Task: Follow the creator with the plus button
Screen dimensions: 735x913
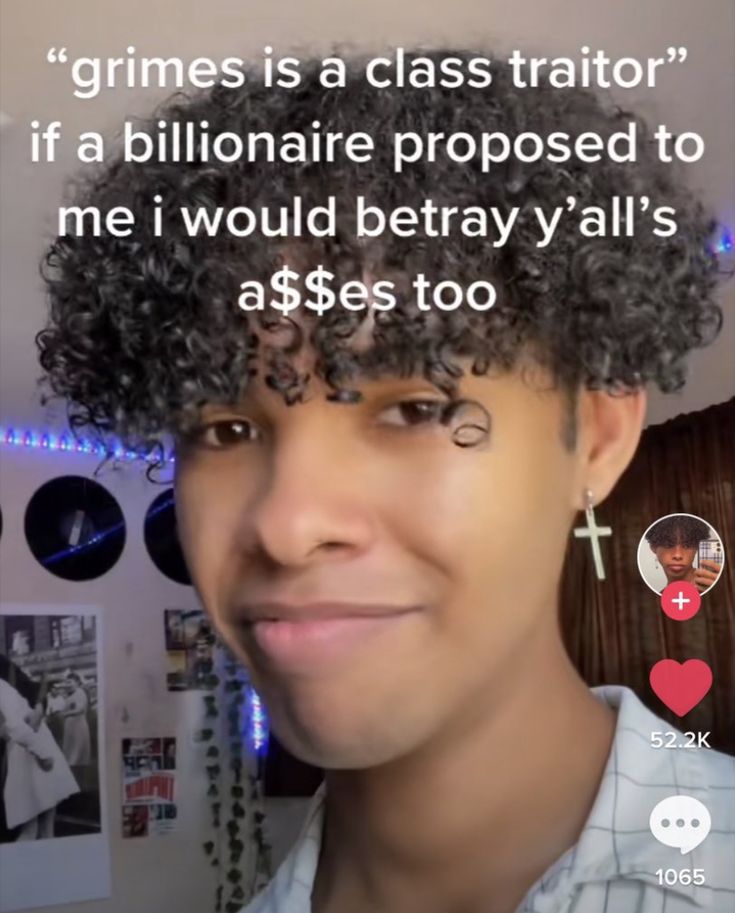Action: tap(680, 603)
